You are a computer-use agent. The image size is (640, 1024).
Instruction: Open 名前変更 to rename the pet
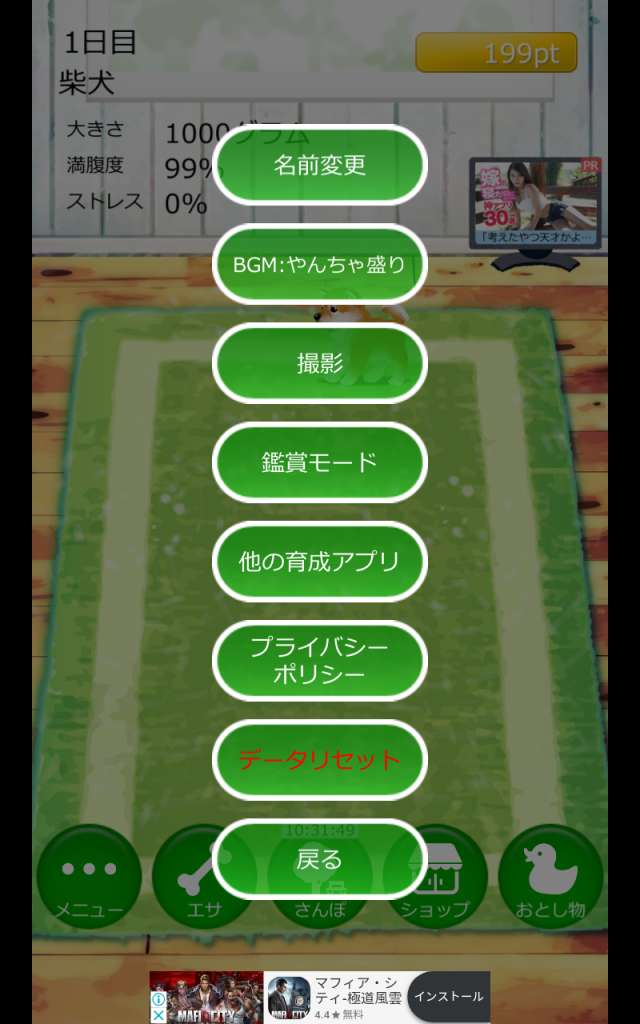pyautogui.click(x=320, y=165)
